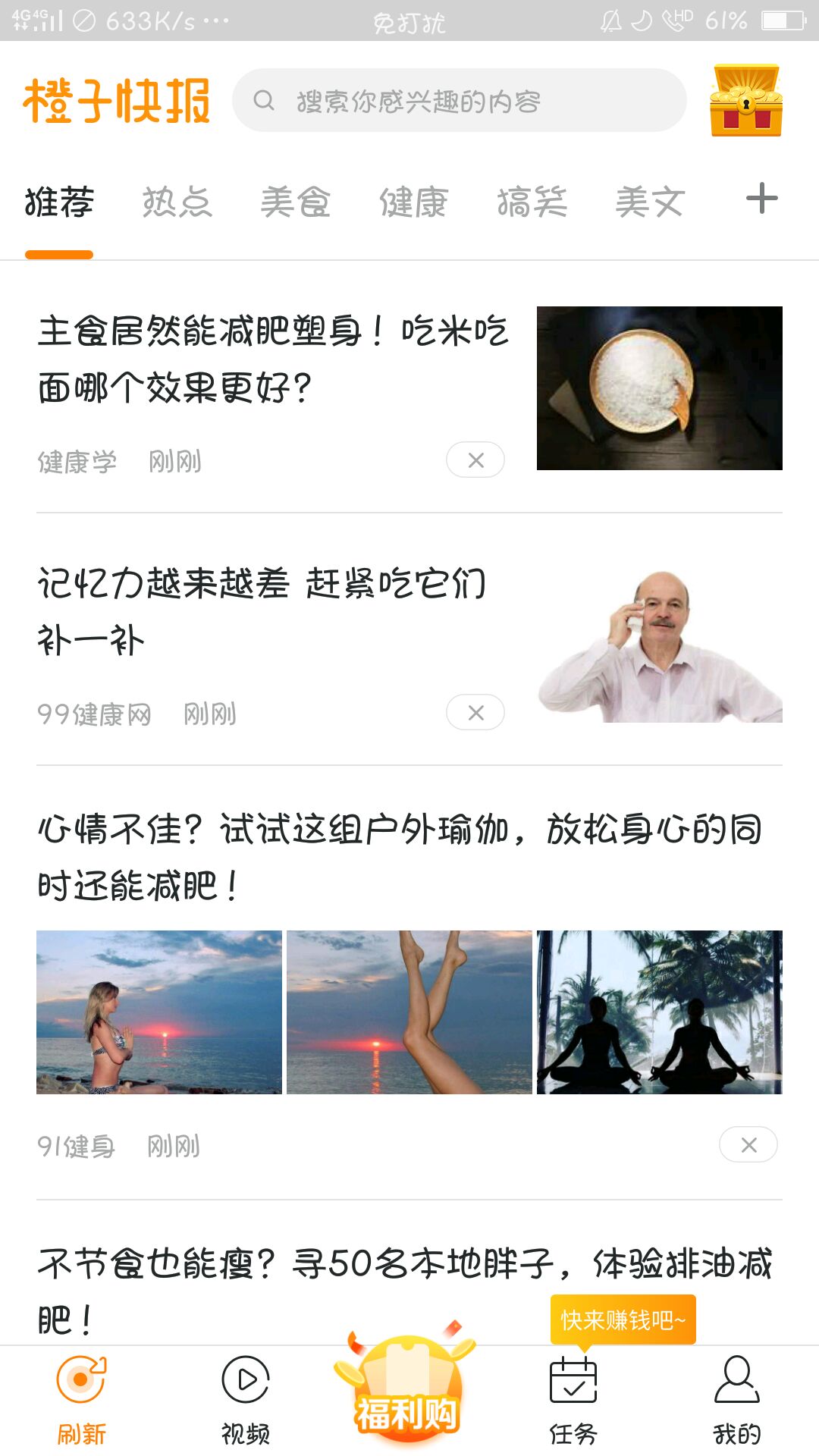Switch to the 热点 tab
Screen dimensions: 819x1456
coord(175,201)
